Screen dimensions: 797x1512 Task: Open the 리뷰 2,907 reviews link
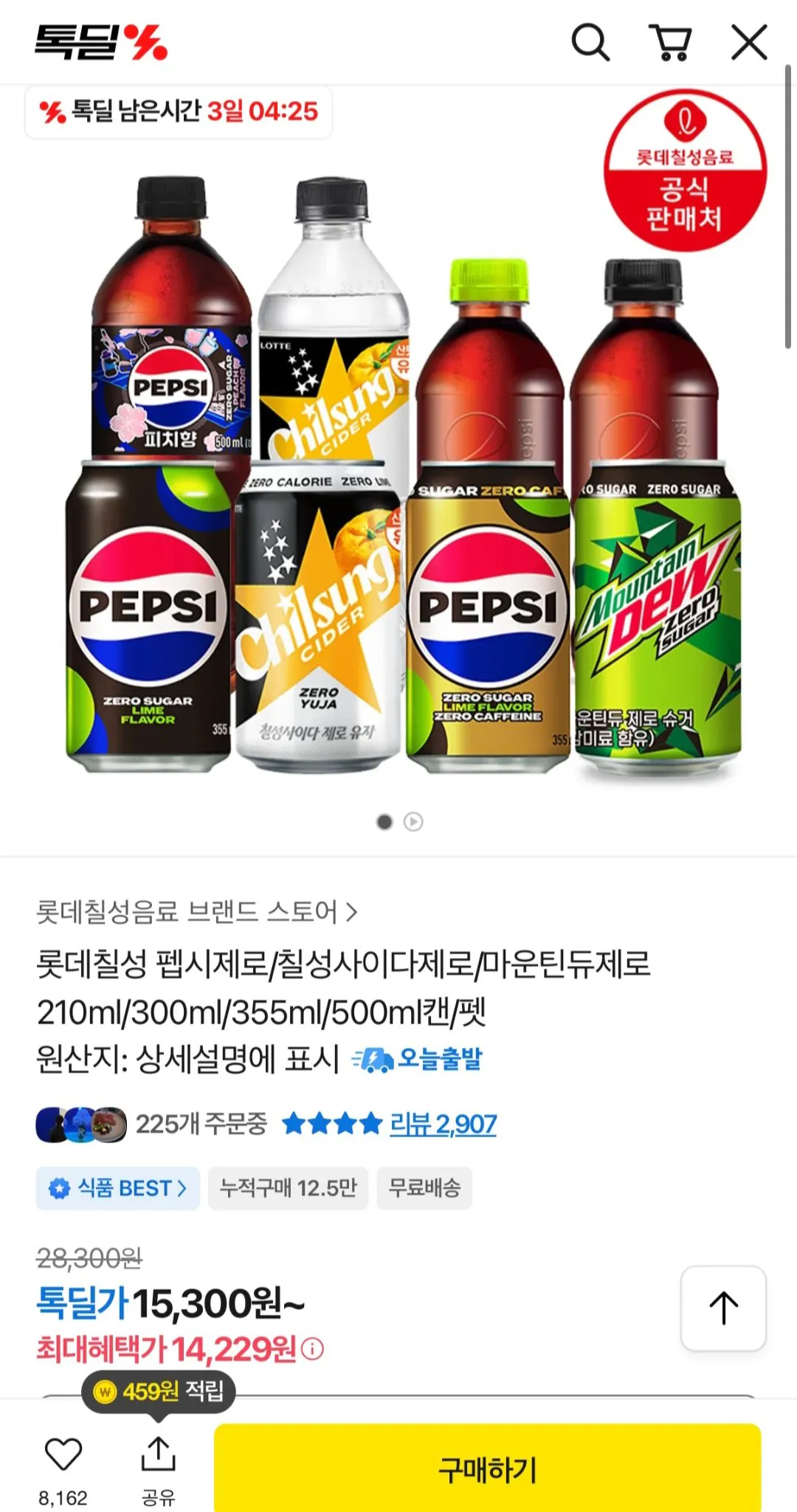pyautogui.click(x=443, y=1125)
